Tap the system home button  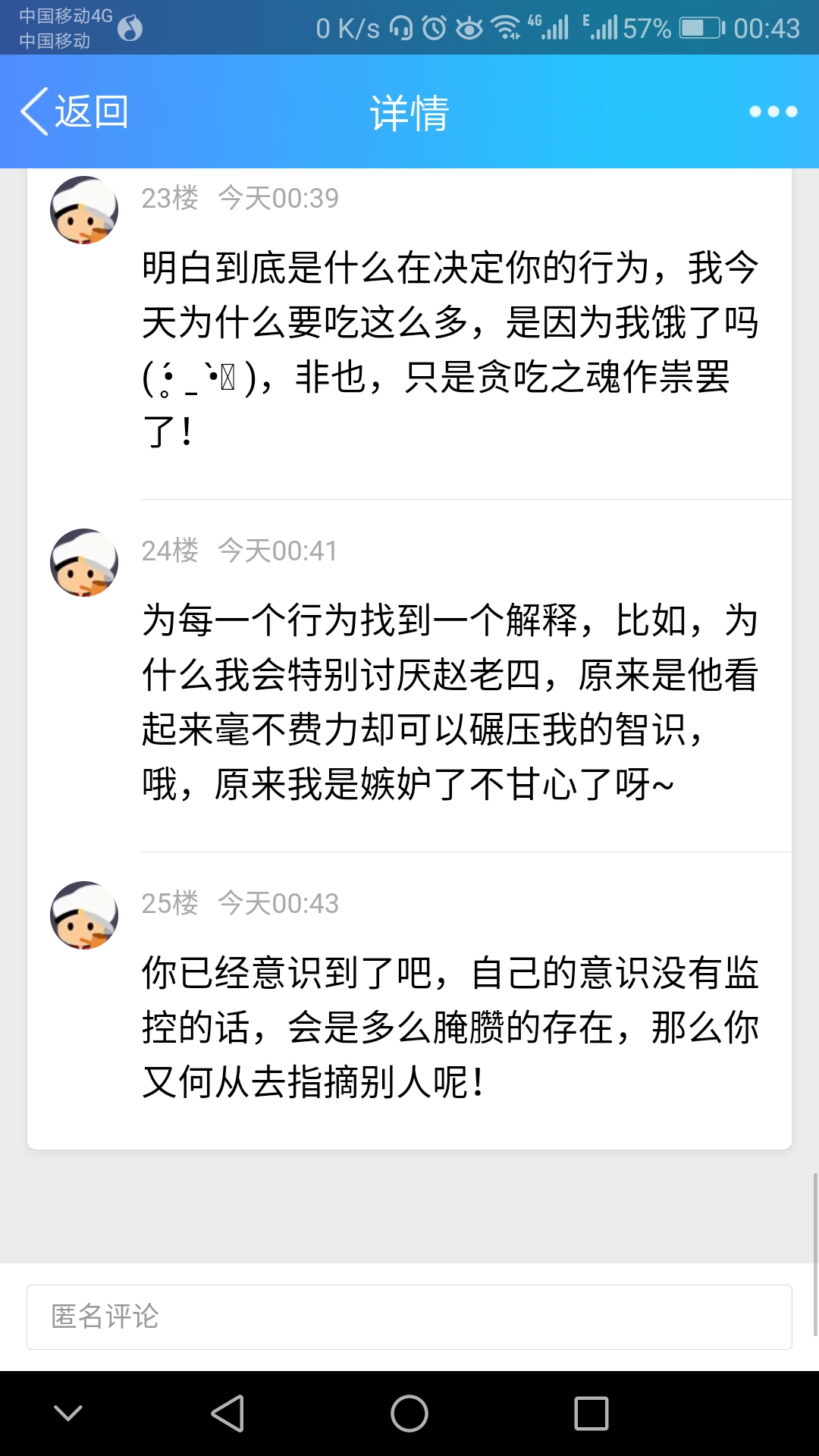pos(409,1414)
